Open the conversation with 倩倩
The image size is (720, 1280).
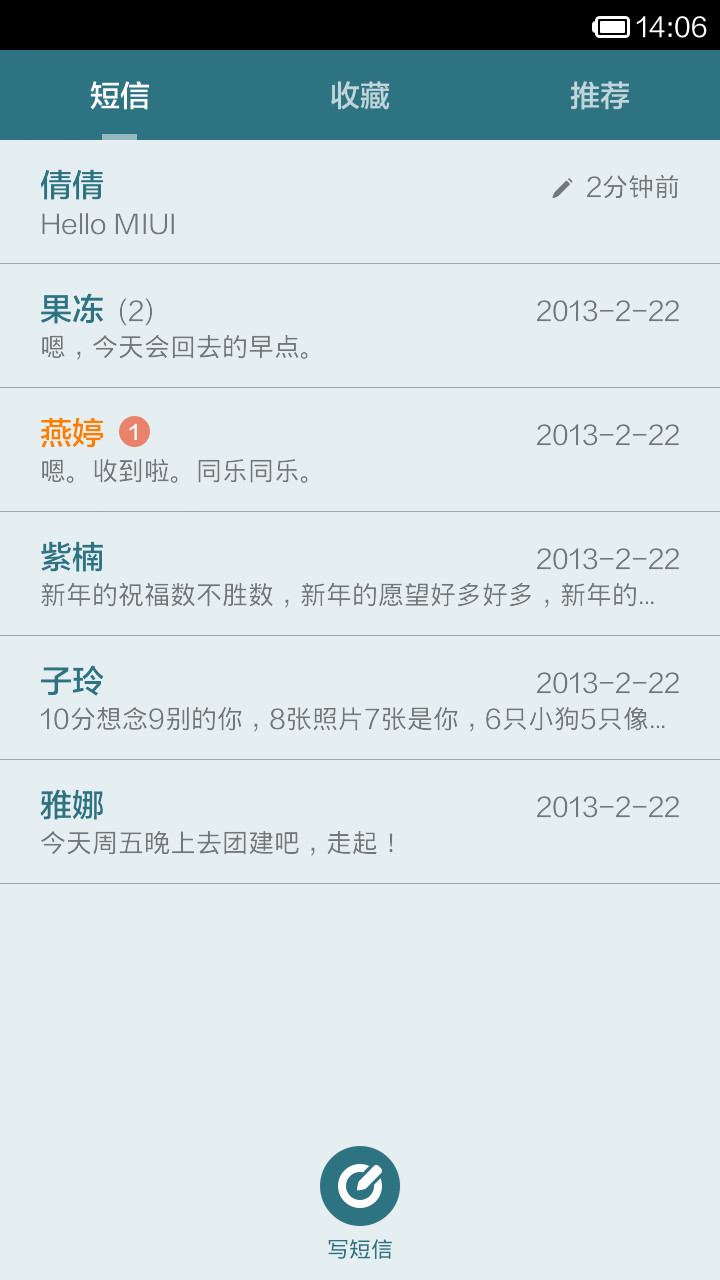[360, 202]
